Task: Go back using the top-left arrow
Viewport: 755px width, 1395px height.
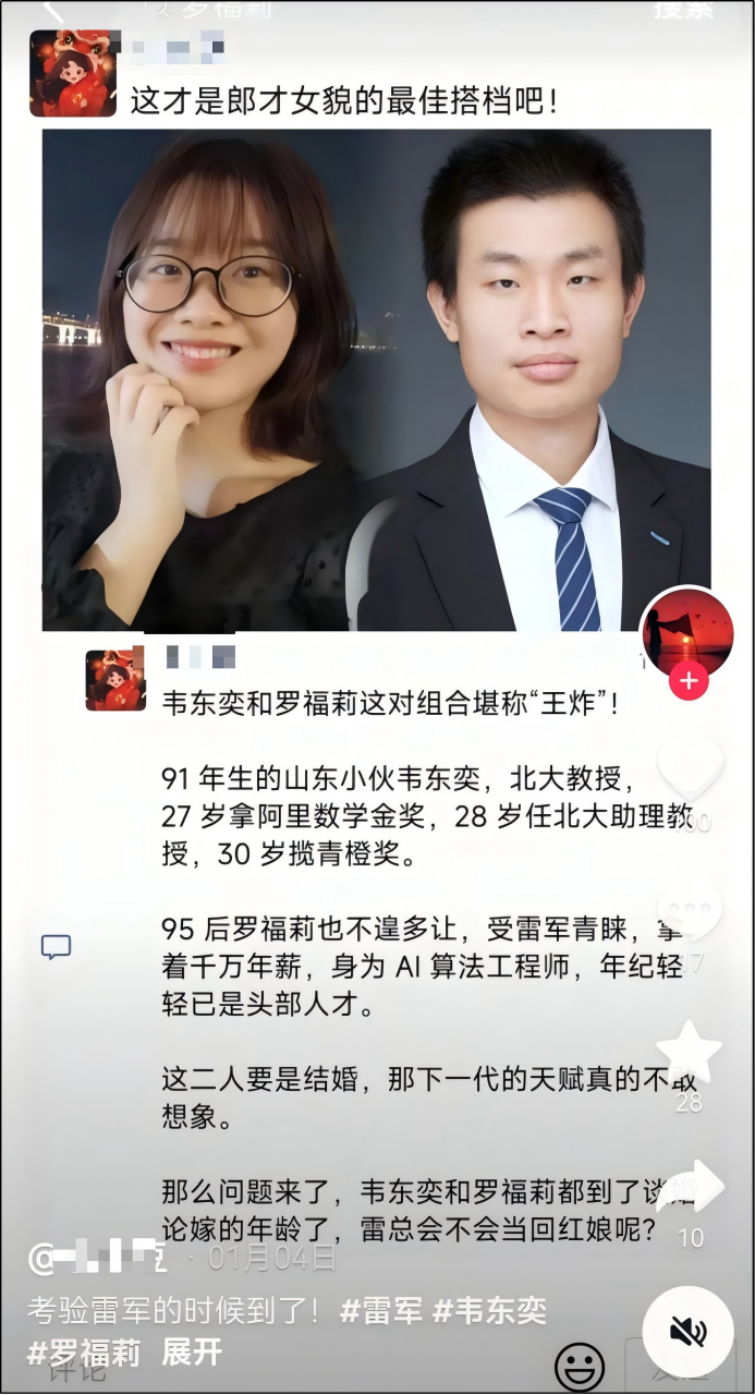Action: [x=52, y=10]
